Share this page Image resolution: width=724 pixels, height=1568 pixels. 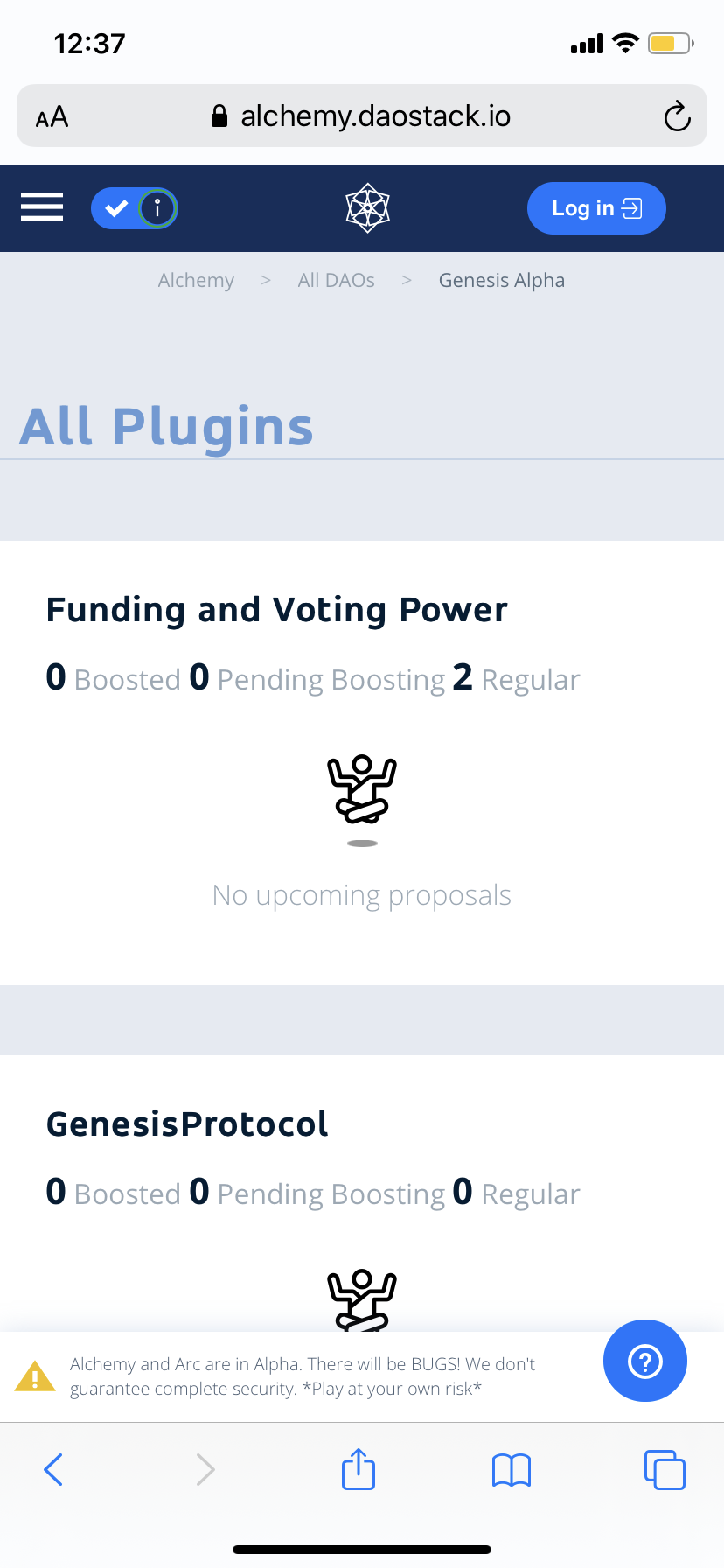tap(359, 1469)
